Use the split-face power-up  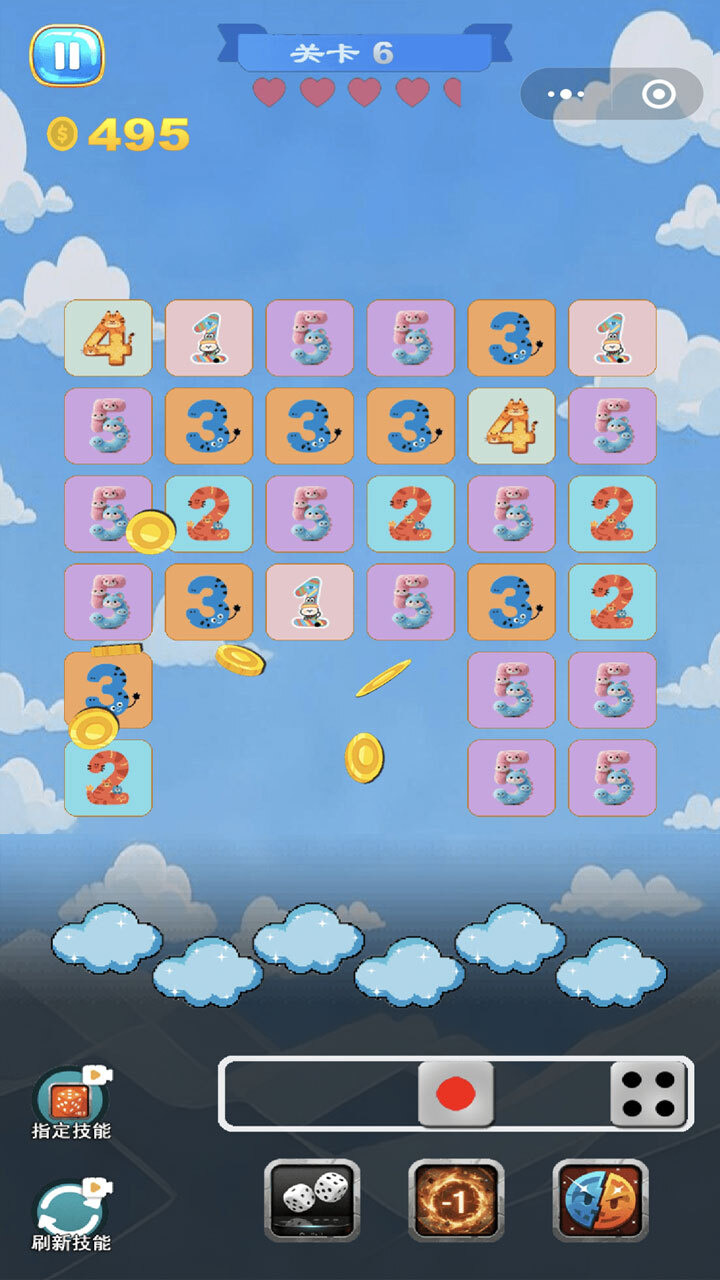point(600,1200)
